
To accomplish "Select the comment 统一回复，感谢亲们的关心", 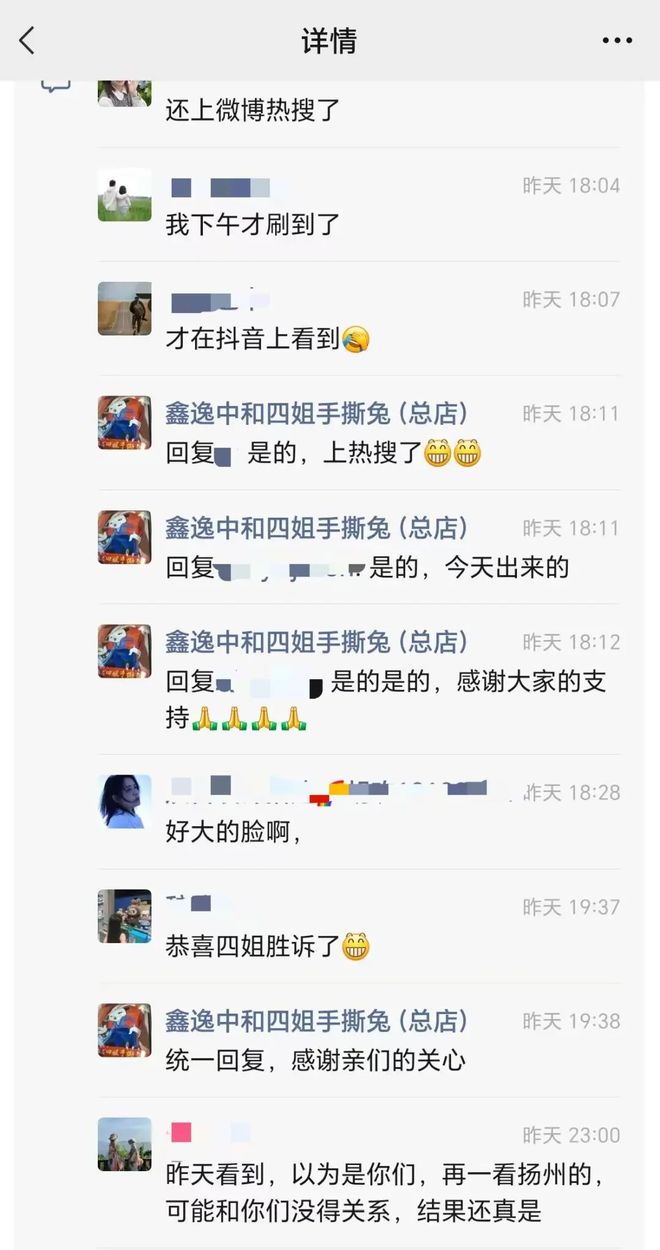I will [x=315, y=1059].
